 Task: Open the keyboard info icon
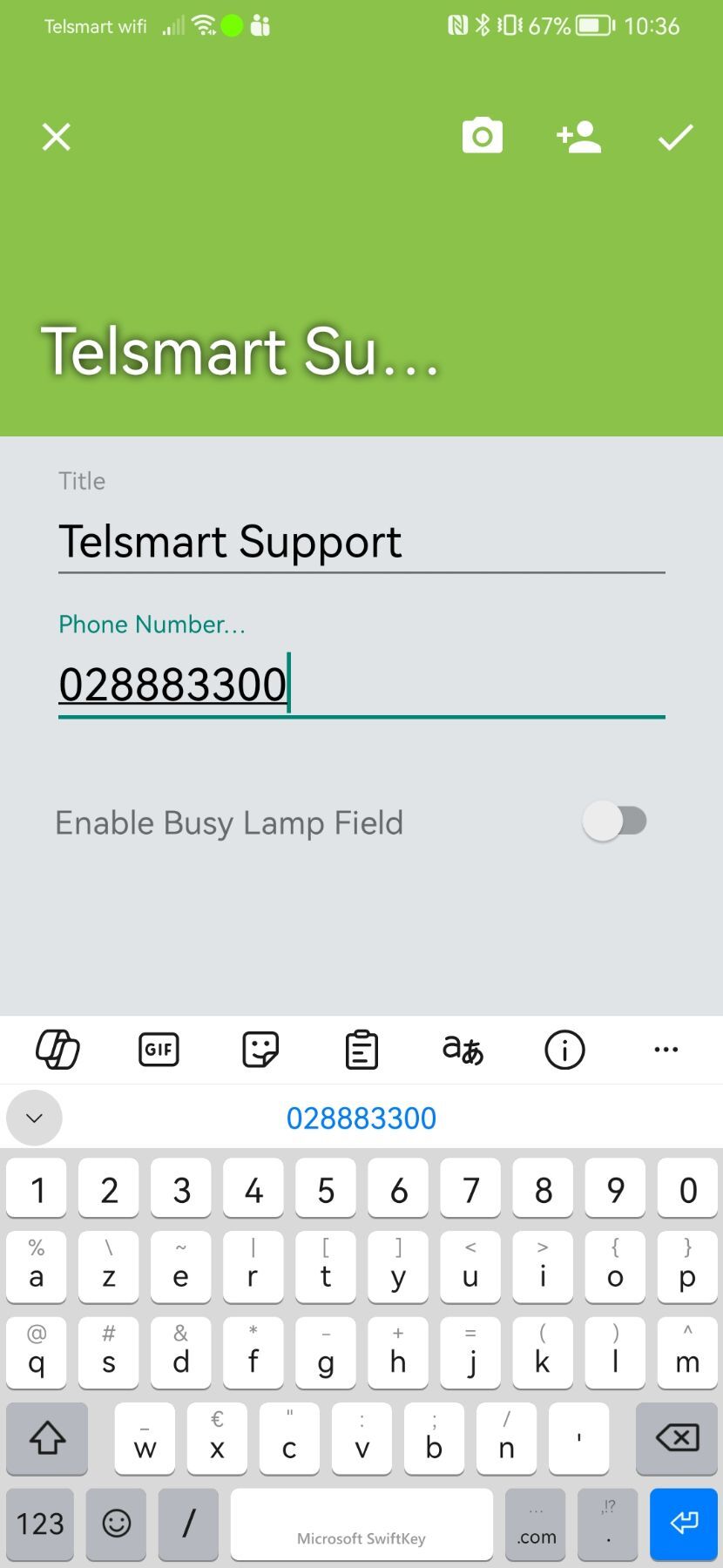click(564, 1050)
